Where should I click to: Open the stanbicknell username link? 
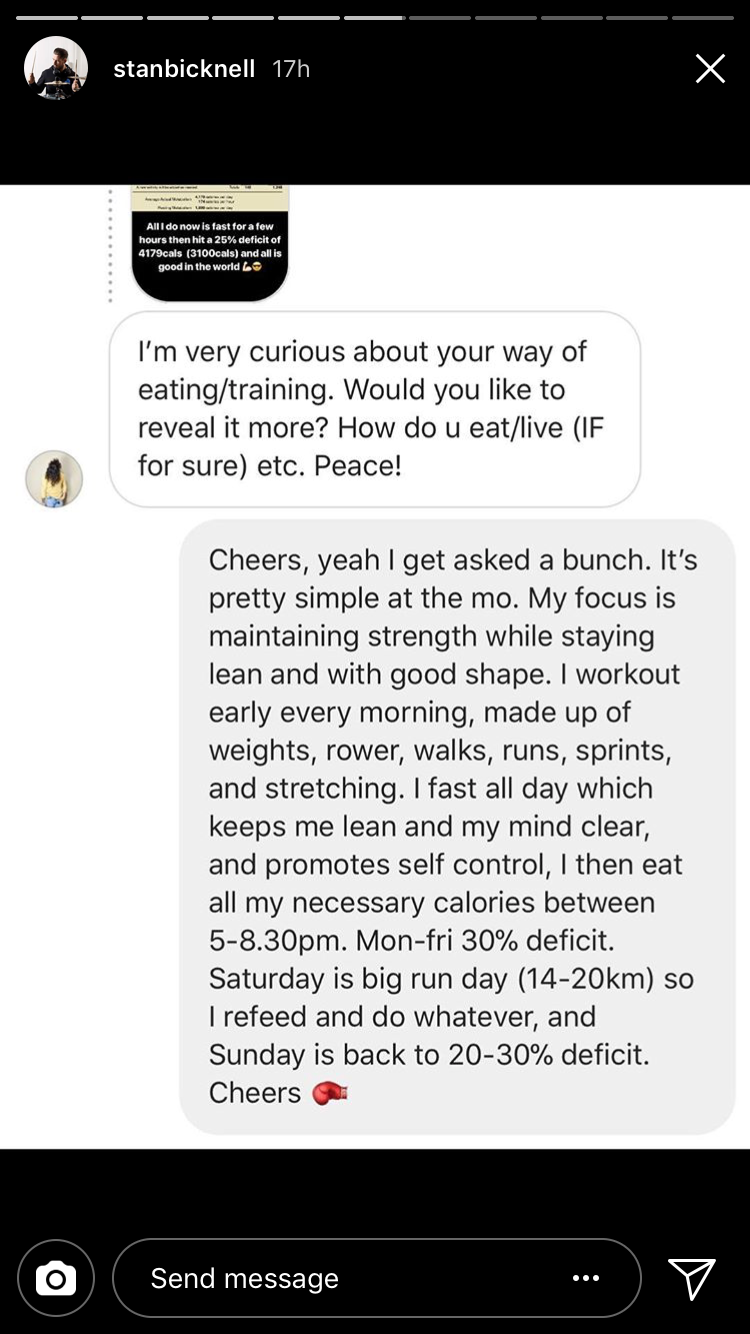click(x=184, y=69)
